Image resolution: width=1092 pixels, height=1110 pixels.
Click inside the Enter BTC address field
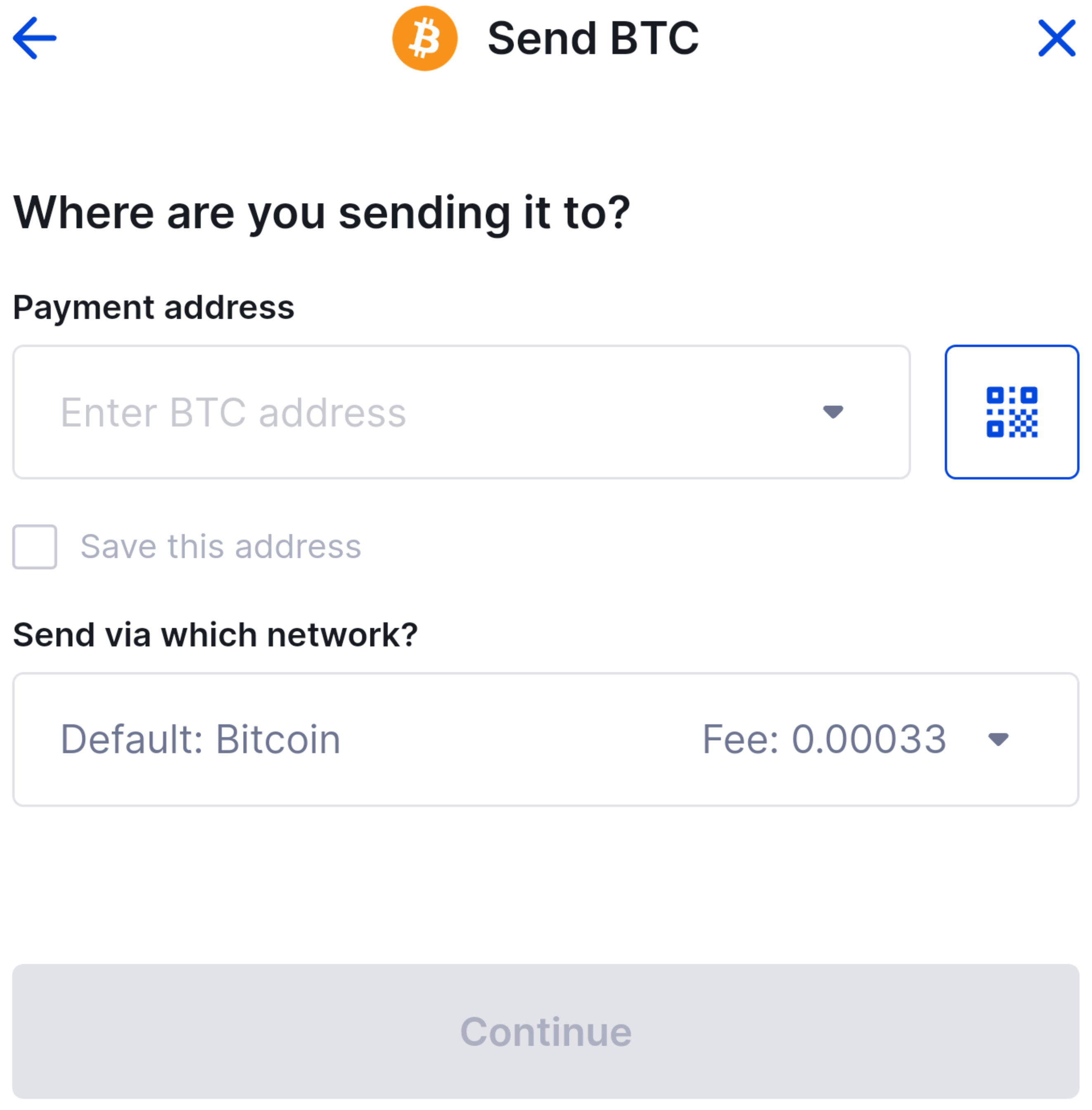[x=401, y=412]
